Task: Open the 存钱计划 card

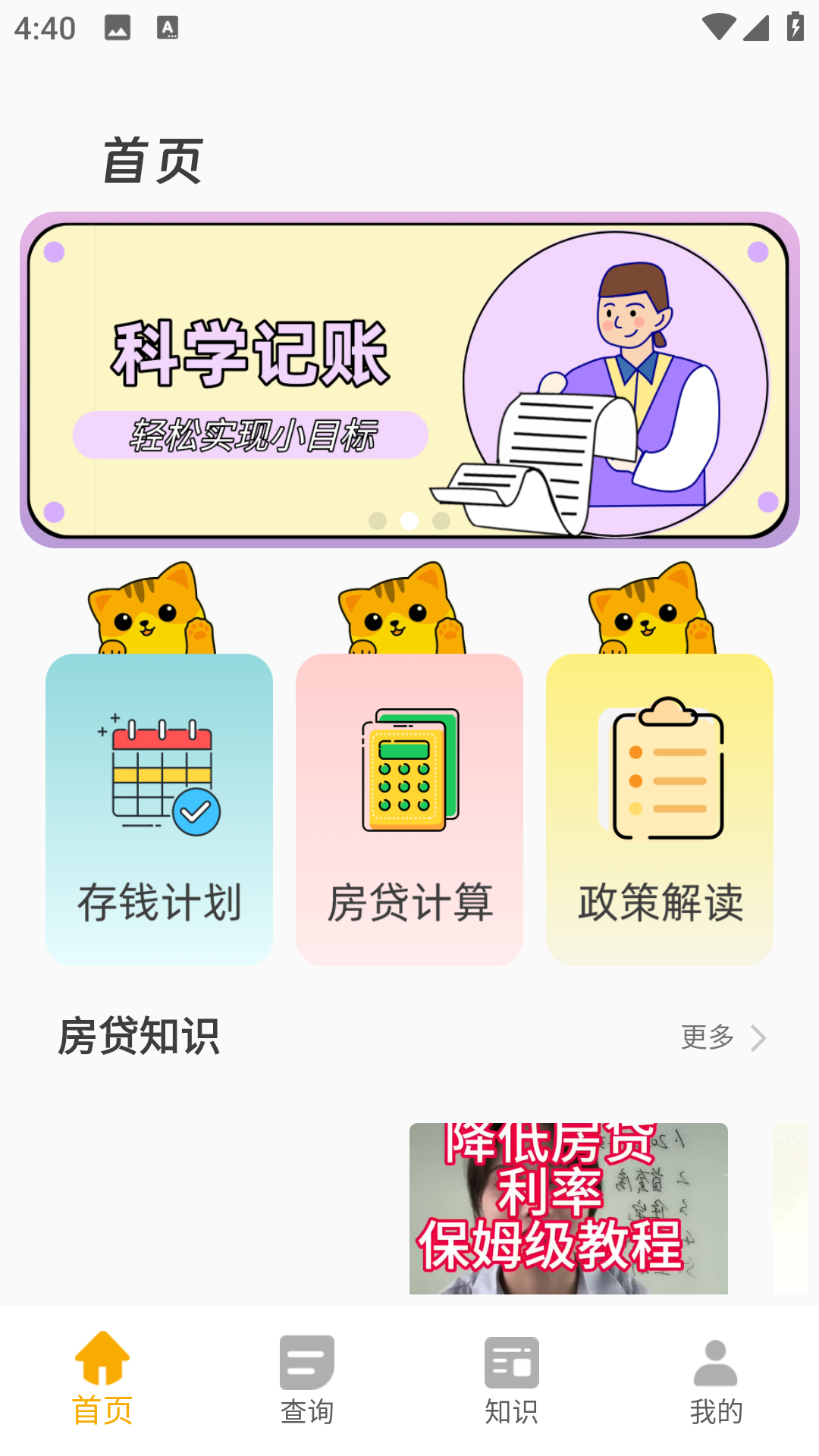Action: point(159,808)
